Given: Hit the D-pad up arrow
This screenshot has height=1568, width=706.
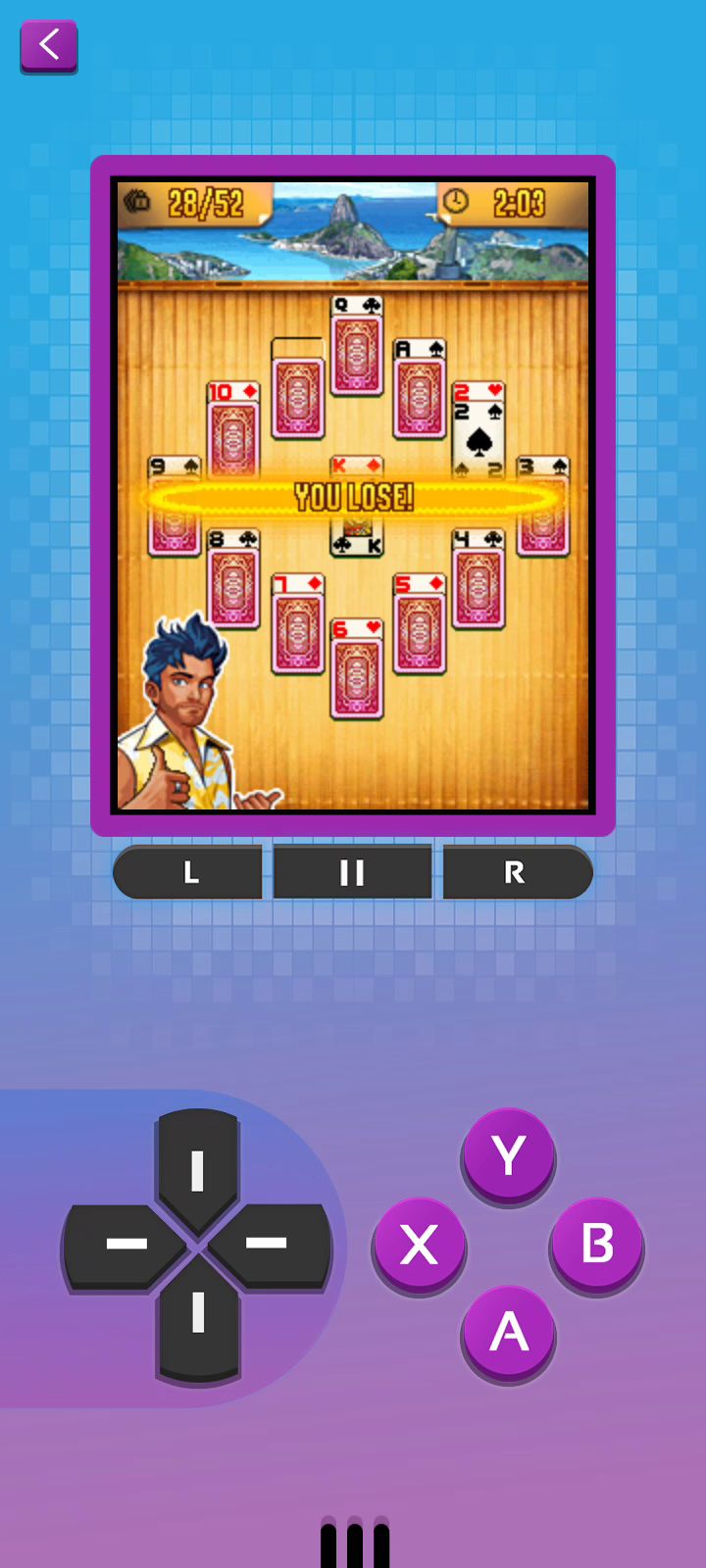Looking at the screenshot, I should tap(198, 1168).
